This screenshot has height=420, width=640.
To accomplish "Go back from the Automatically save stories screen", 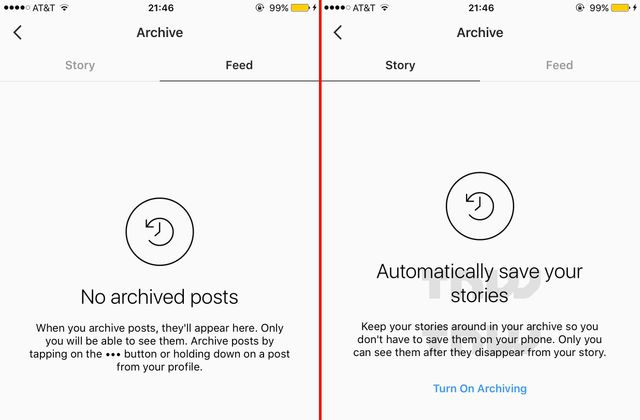I will pos(338,33).
